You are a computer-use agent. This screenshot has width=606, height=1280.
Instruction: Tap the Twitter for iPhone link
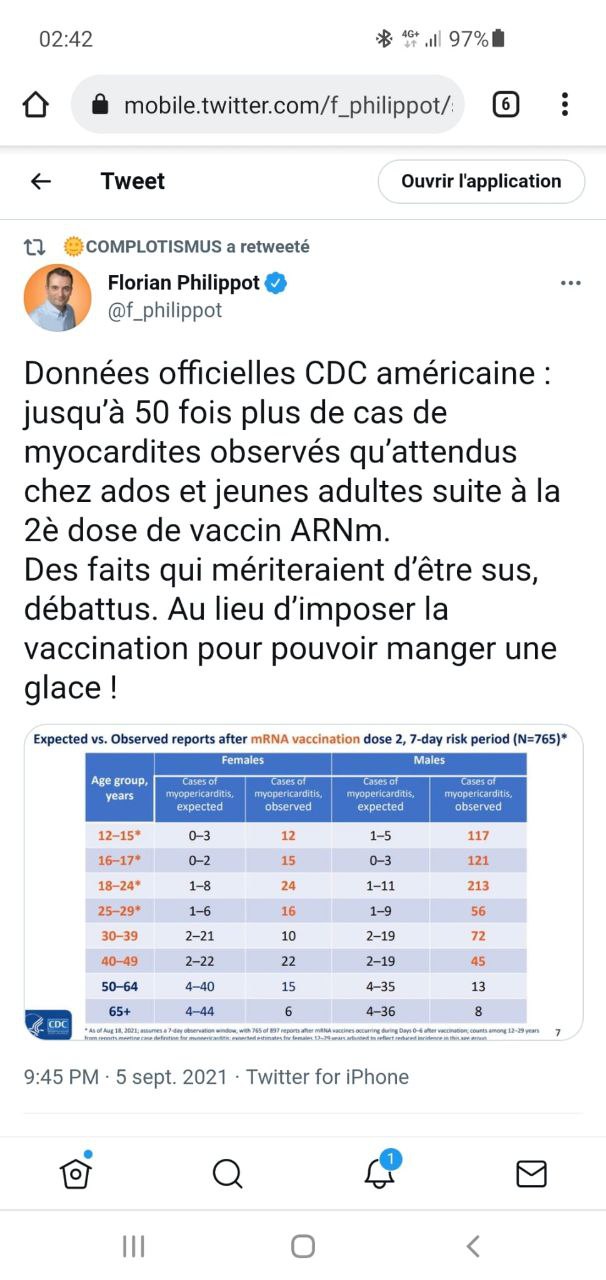point(327,1077)
